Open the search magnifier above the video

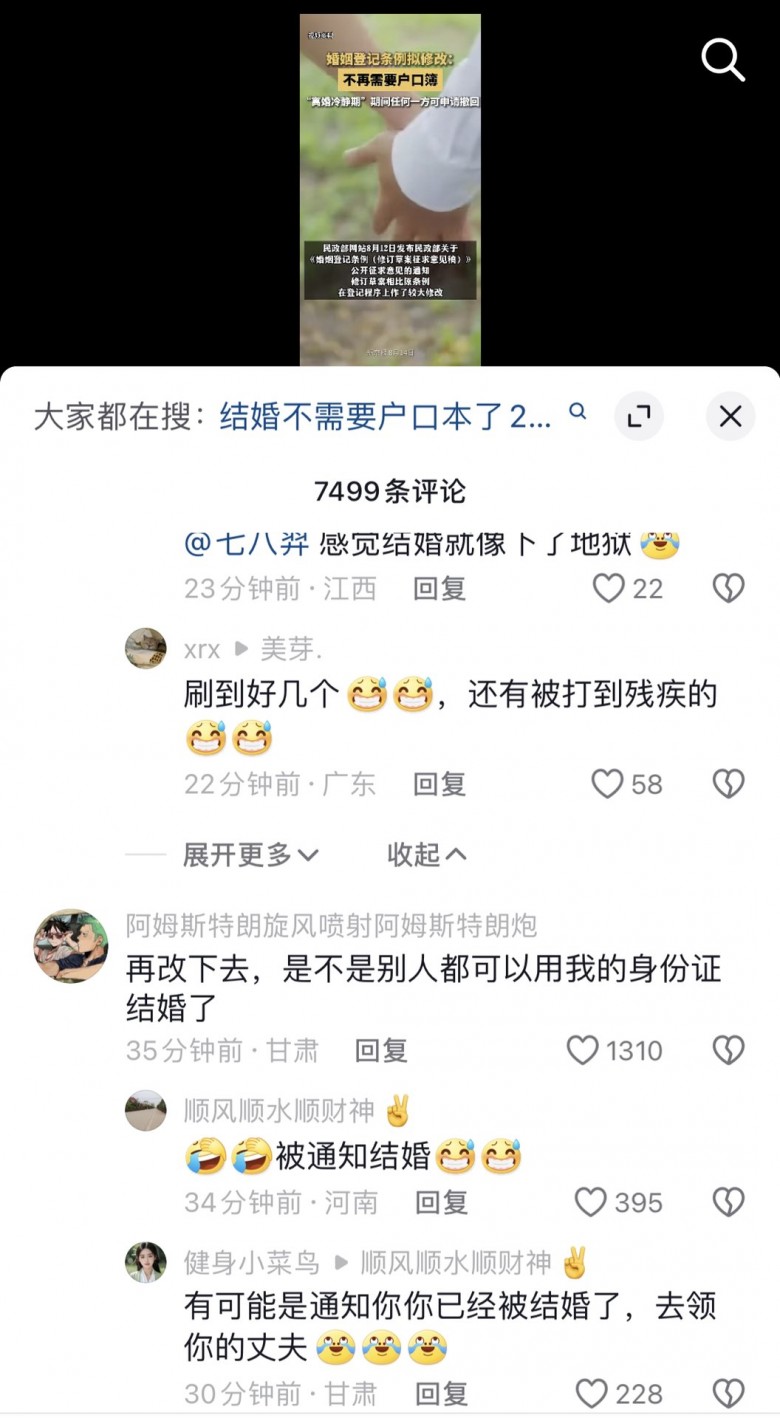point(723,60)
